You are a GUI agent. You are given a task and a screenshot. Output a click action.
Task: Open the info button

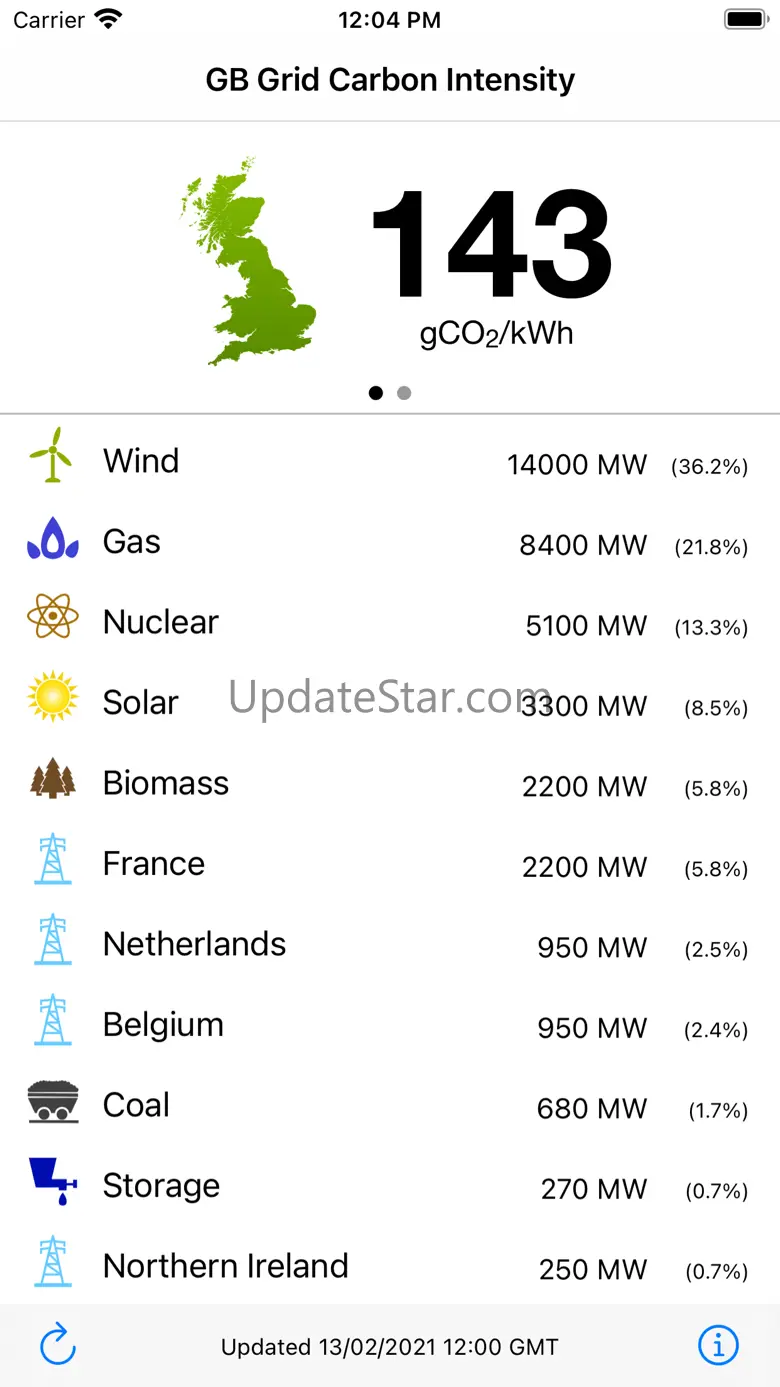(x=718, y=1345)
